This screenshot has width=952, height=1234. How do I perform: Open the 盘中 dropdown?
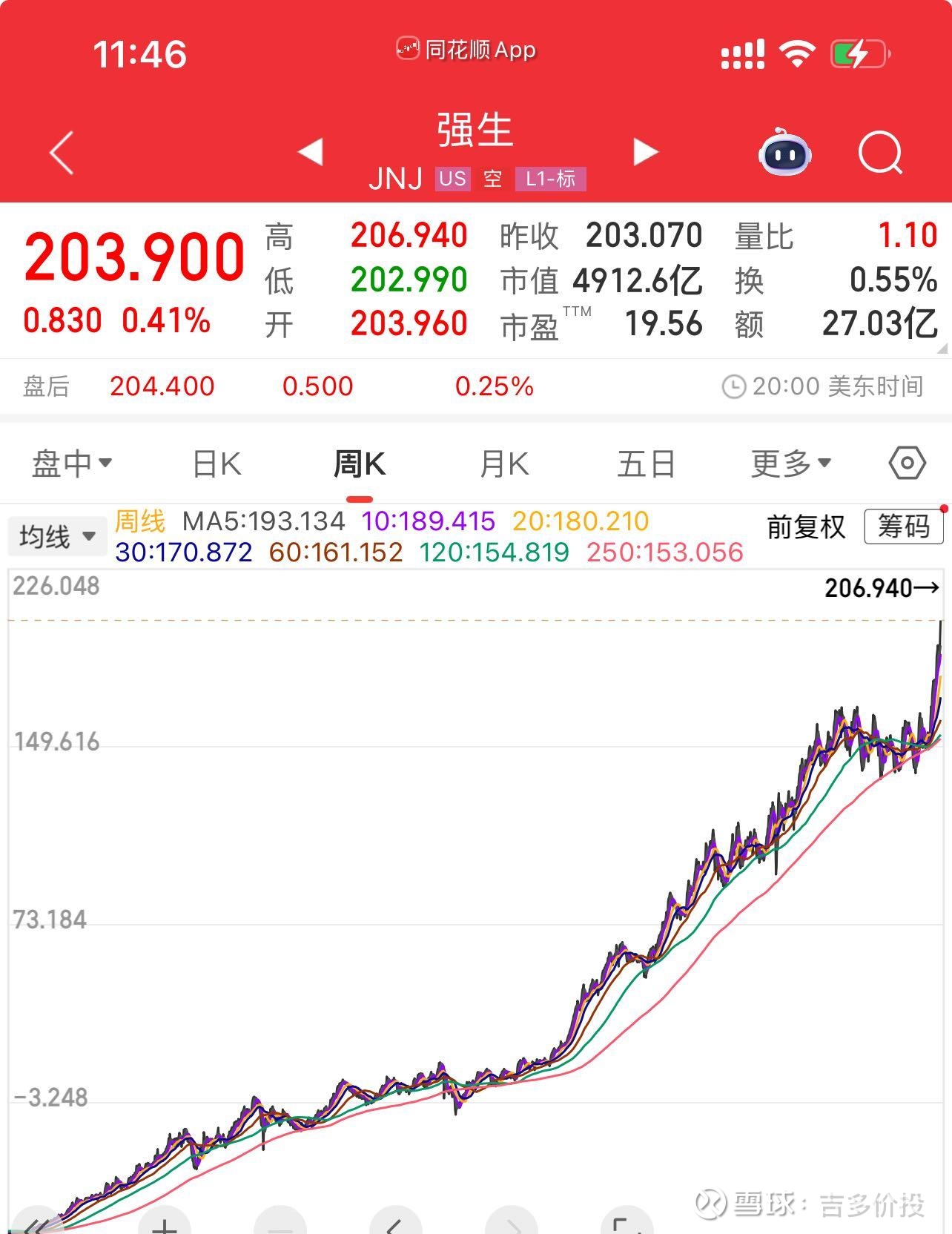click(71, 463)
